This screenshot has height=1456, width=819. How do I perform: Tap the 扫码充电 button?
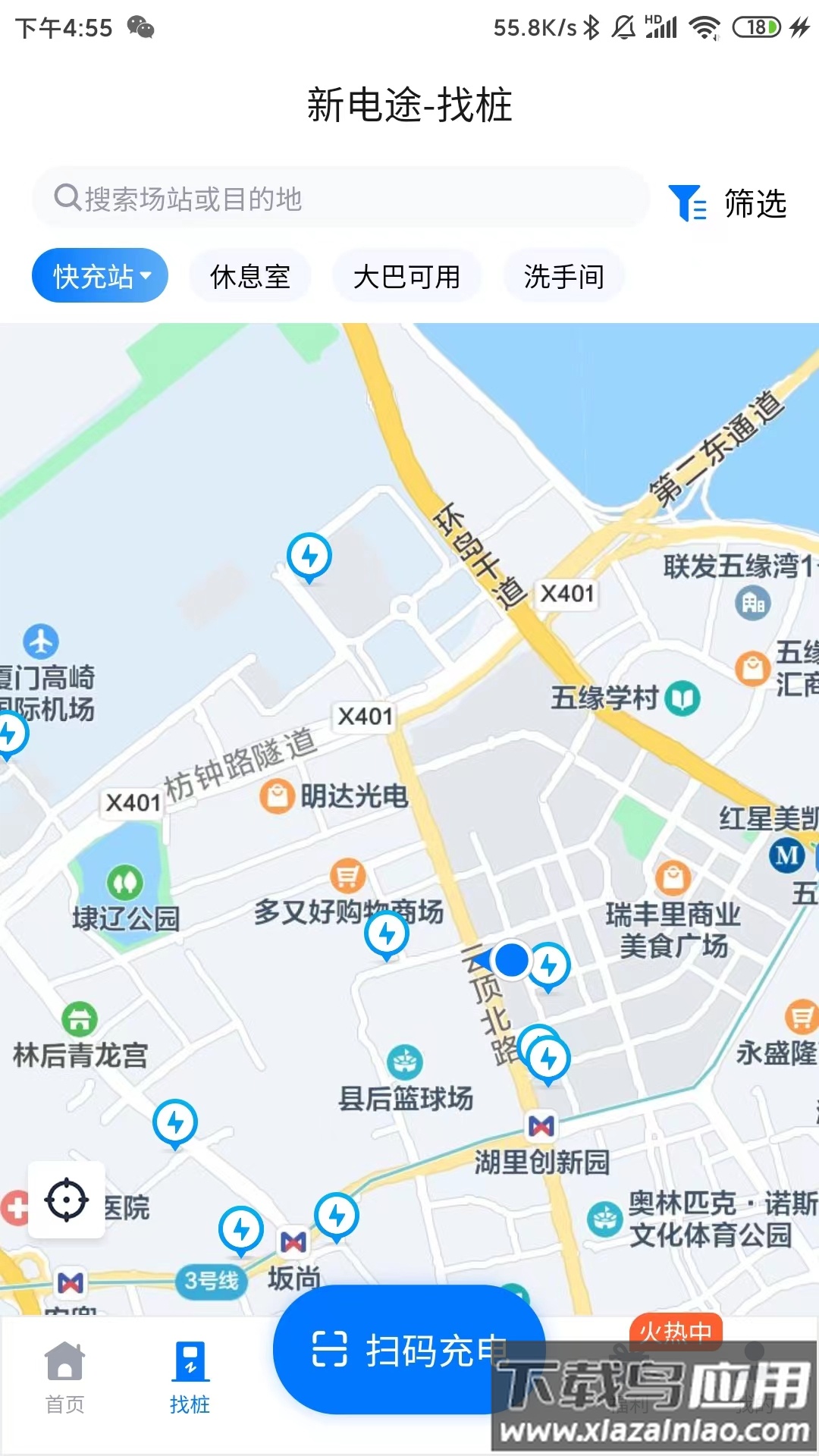tap(409, 1357)
